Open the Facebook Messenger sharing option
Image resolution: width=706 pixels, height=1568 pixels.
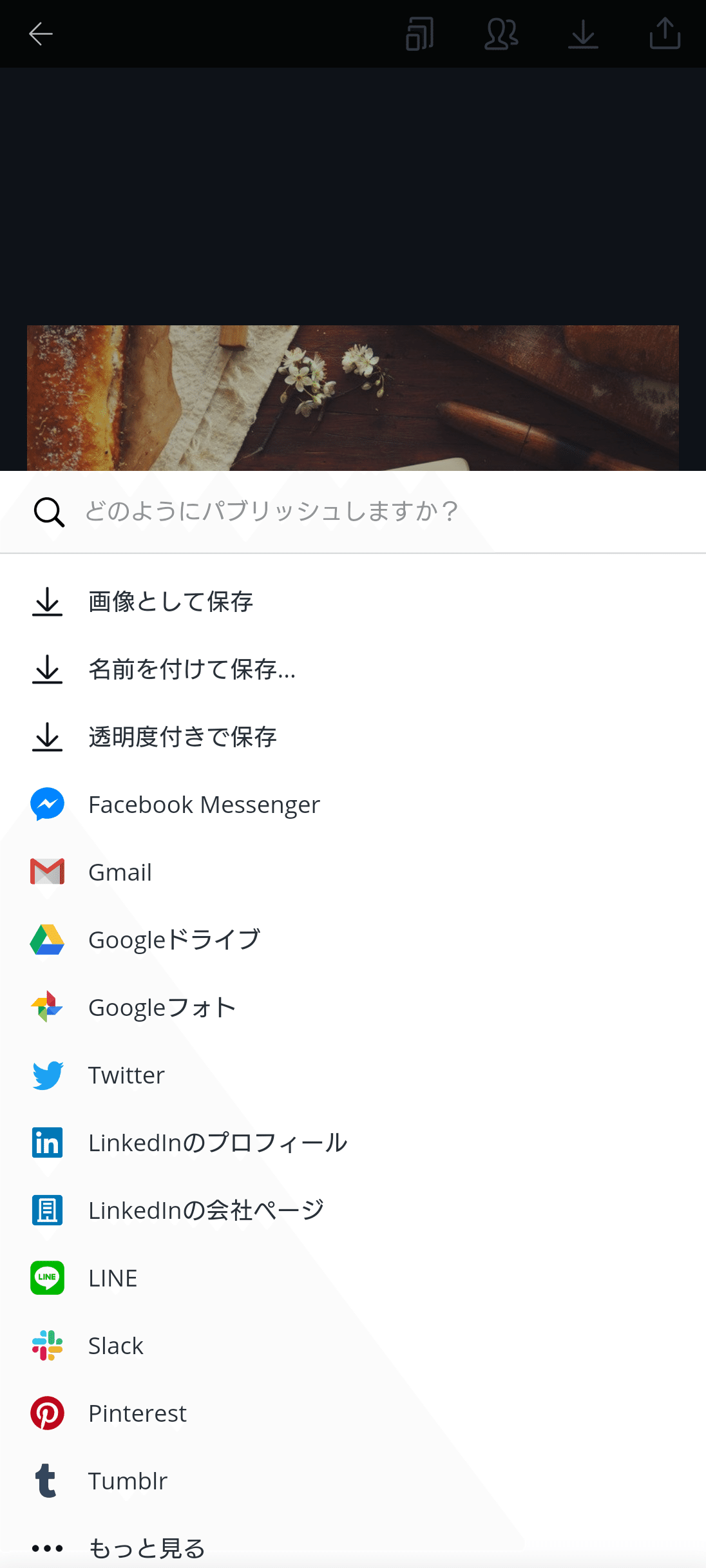(x=203, y=804)
